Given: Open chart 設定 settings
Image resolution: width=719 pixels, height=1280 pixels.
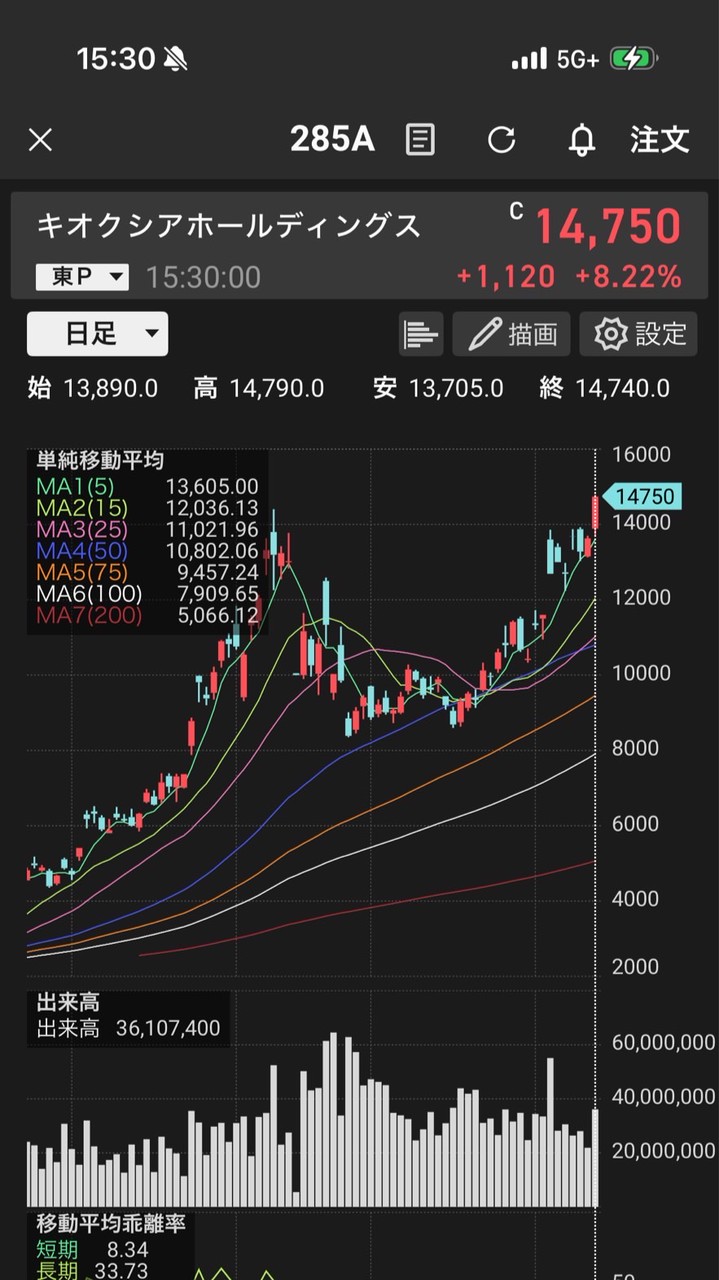Looking at the screenshot, I should (638, 334).
